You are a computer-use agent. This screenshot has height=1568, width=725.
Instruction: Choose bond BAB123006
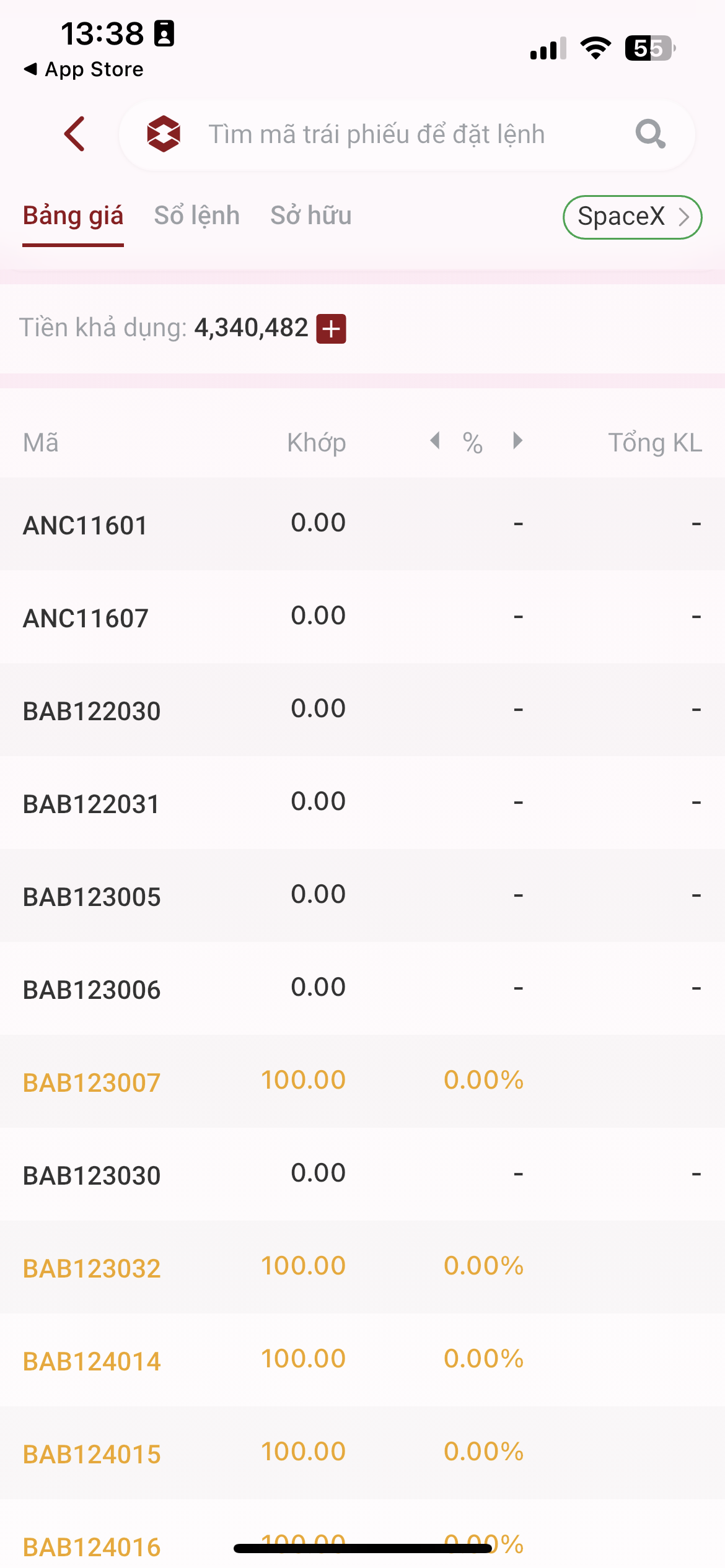point(92,990)
